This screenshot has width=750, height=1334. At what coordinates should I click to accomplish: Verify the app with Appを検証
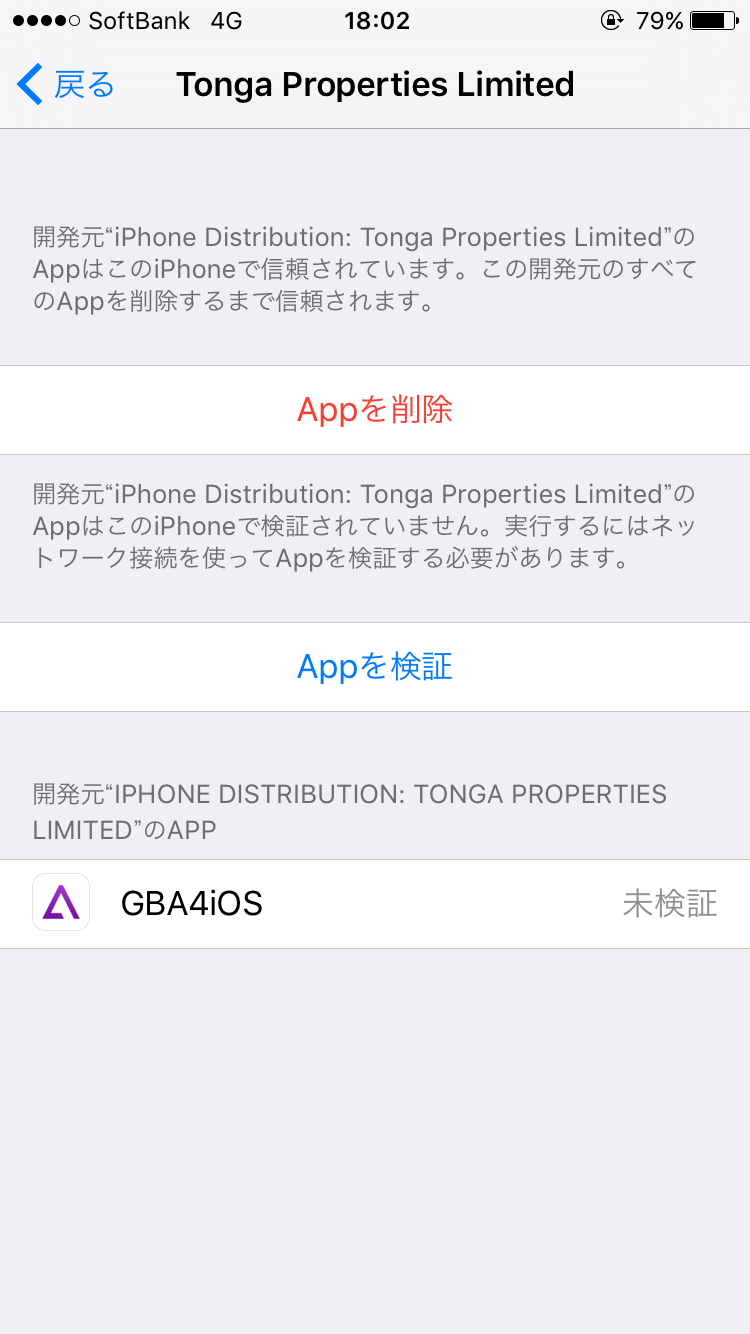[x=375, y=667]
